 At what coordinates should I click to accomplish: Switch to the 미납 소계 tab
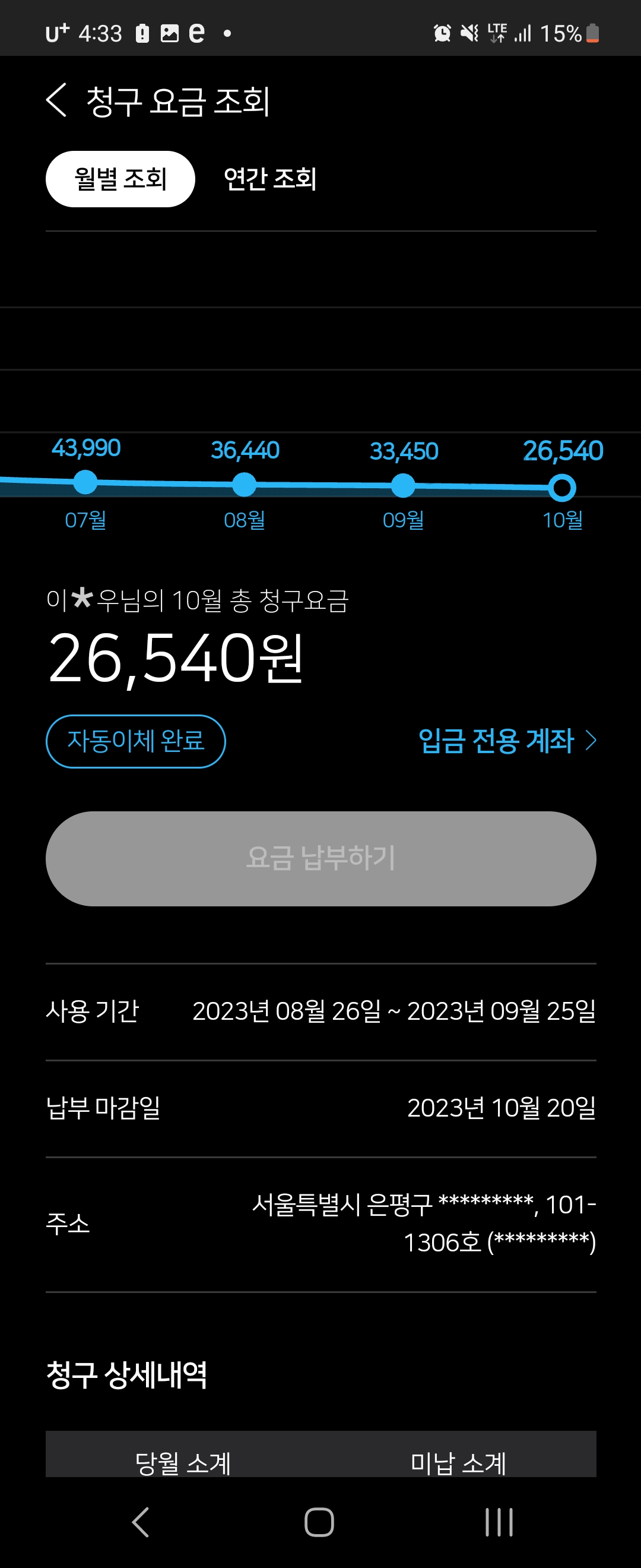coord(459,1462)
